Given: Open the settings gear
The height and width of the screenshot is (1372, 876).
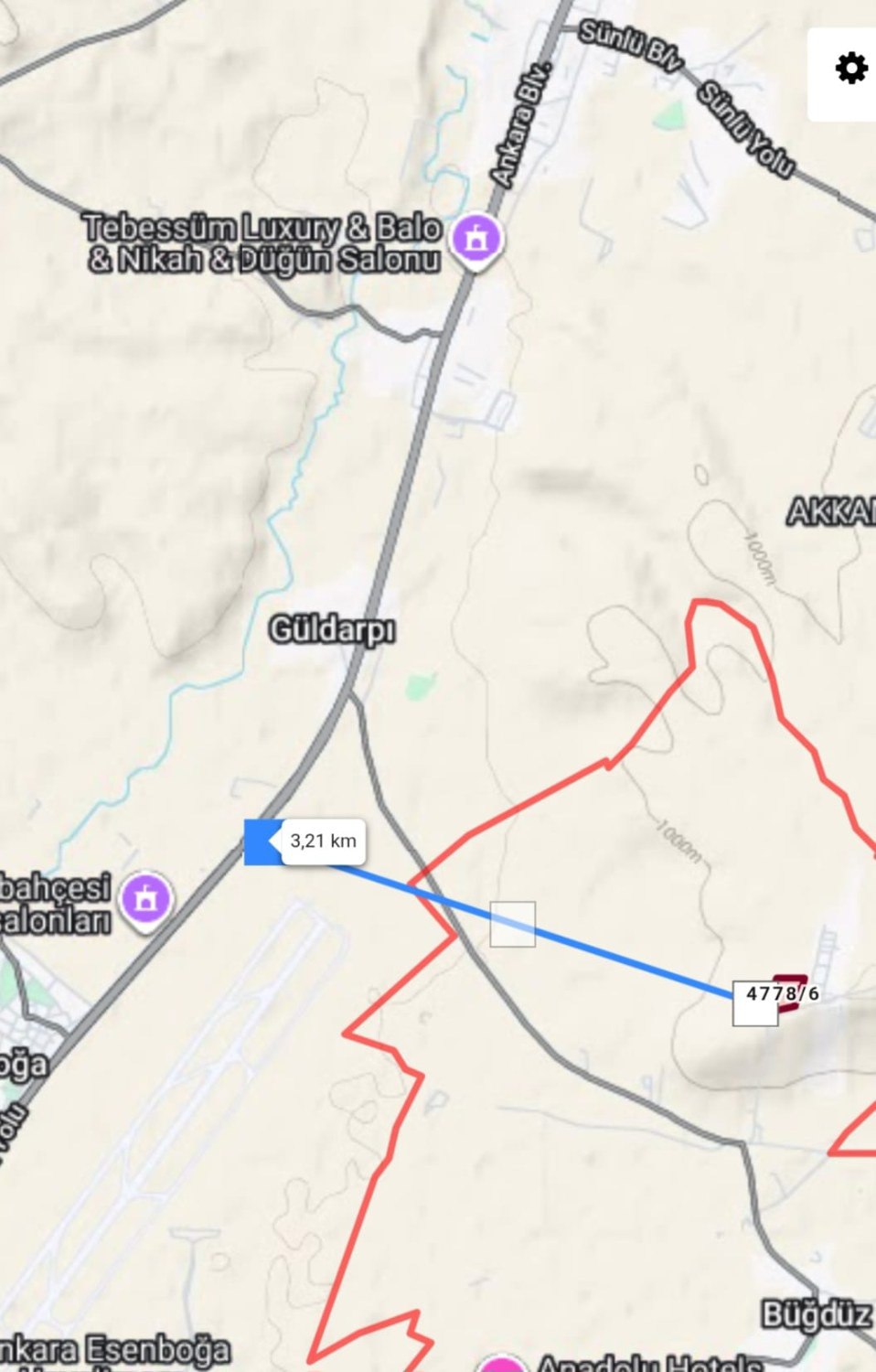Looking at the screenshot, I should pyautogui.click(x=850, y=69).
